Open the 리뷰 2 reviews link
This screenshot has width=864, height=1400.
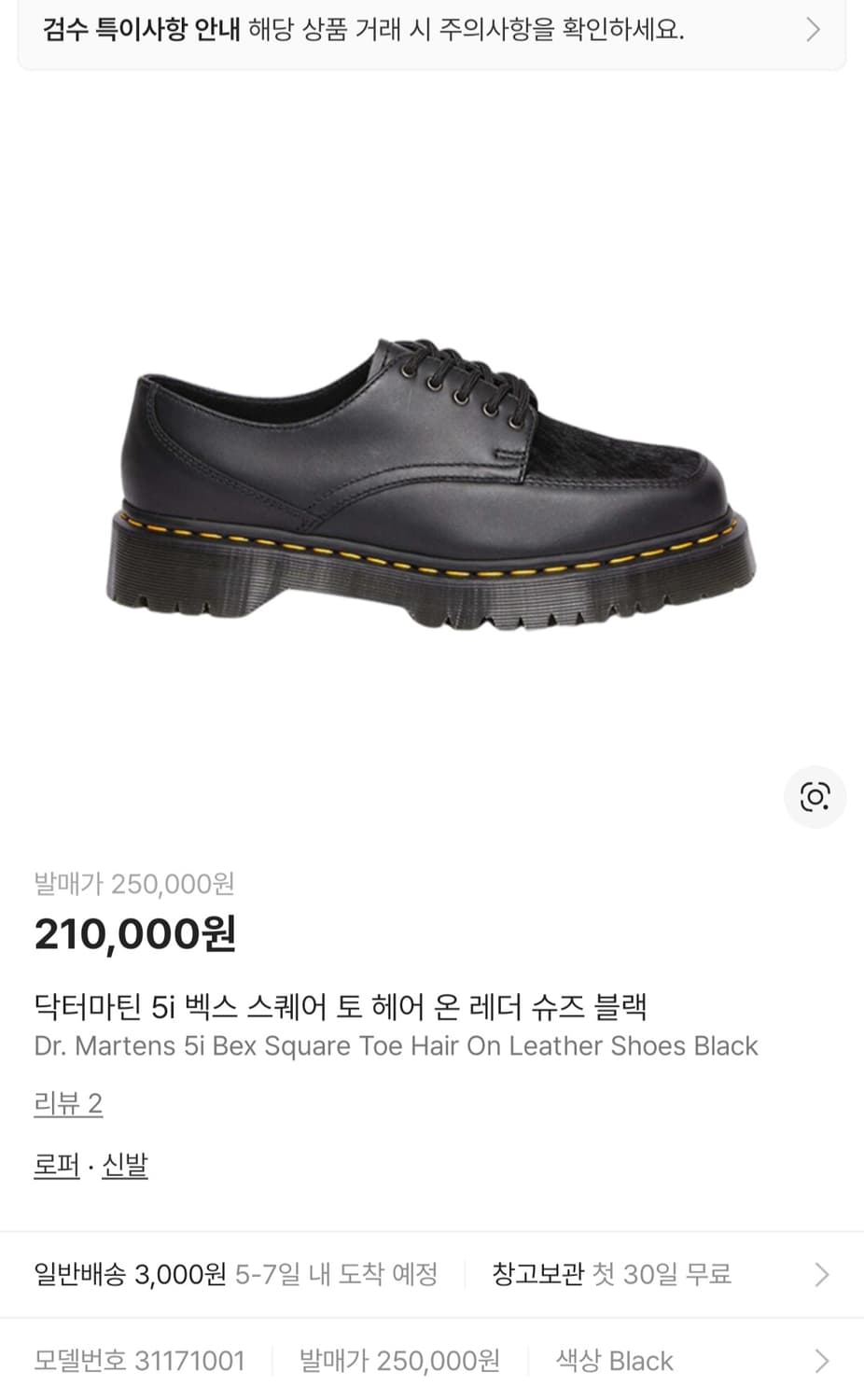68,1104
